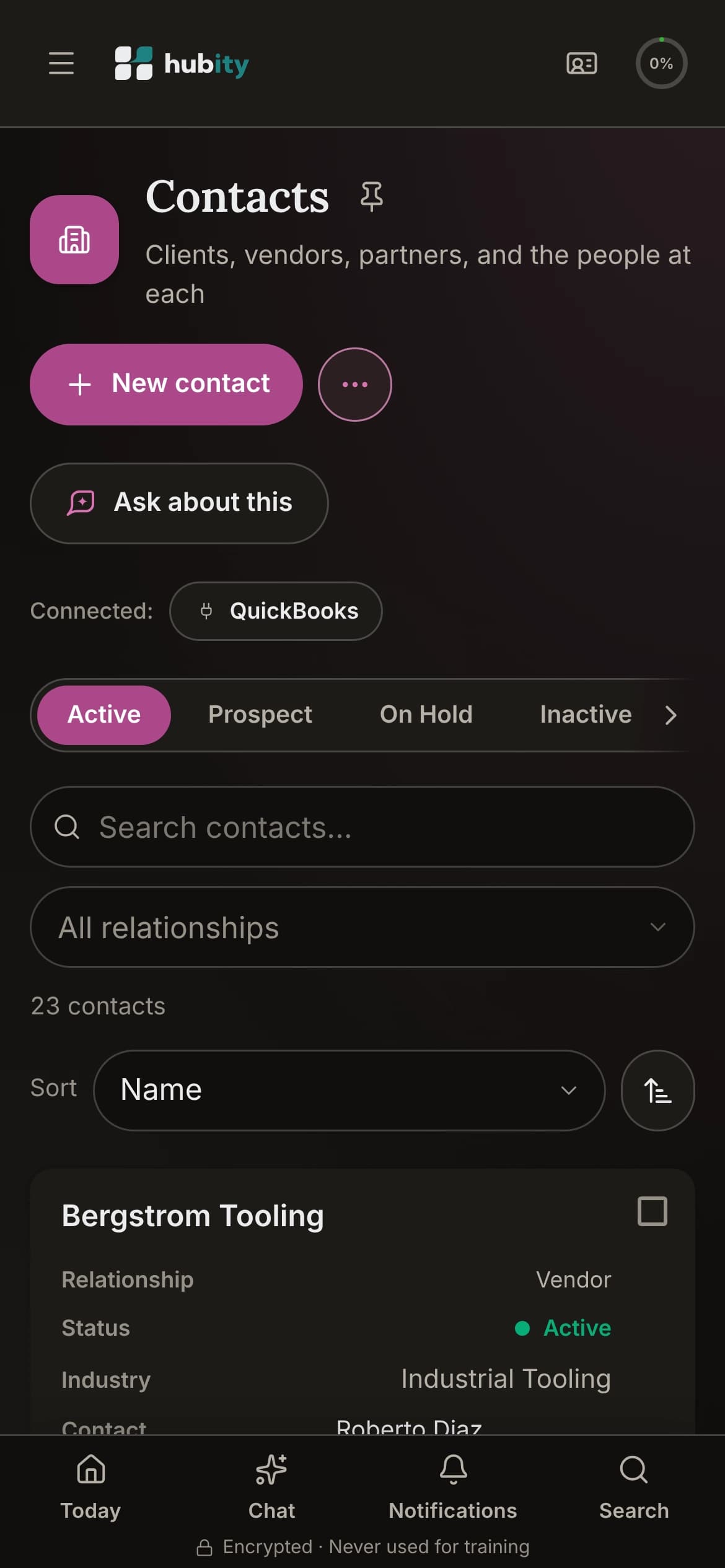Switch to the Inactive tab
The image size is (725, 1568).
pos(586,715)
